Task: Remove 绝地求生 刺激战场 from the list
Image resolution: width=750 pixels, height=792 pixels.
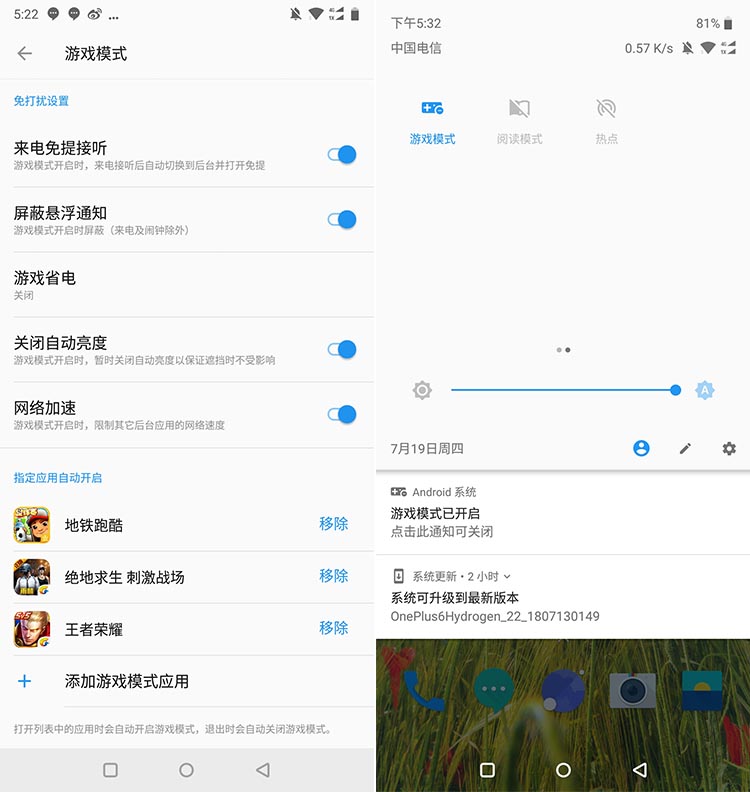Action: click(x=333, y=576)
